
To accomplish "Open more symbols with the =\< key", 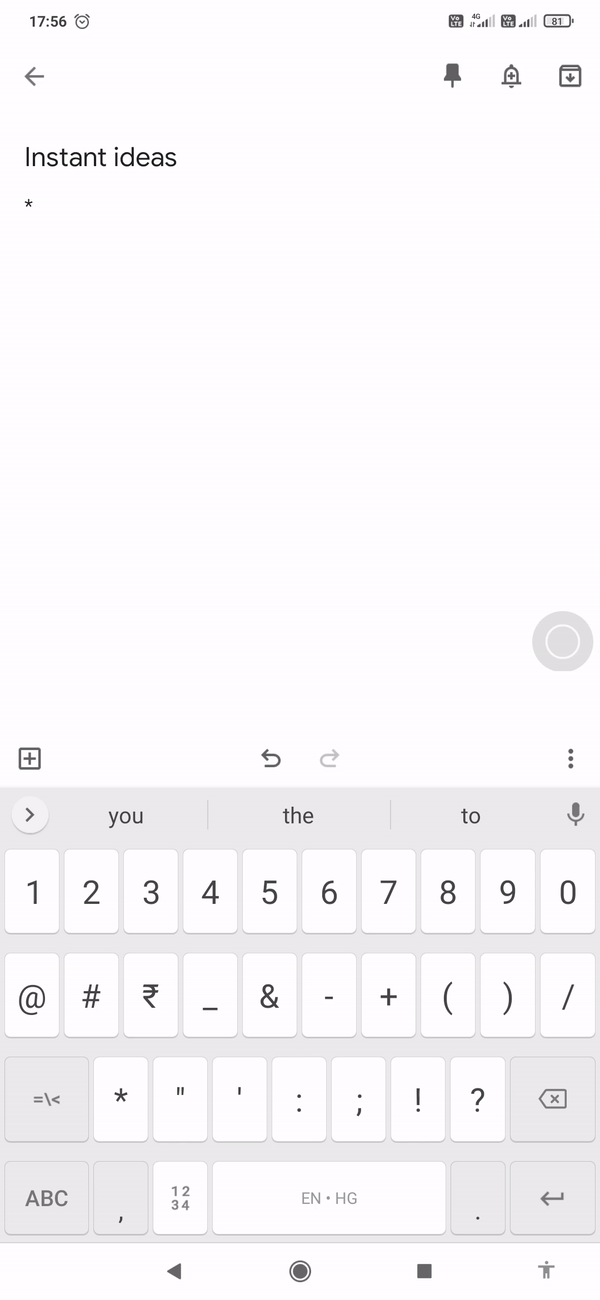I will 47,1099.
